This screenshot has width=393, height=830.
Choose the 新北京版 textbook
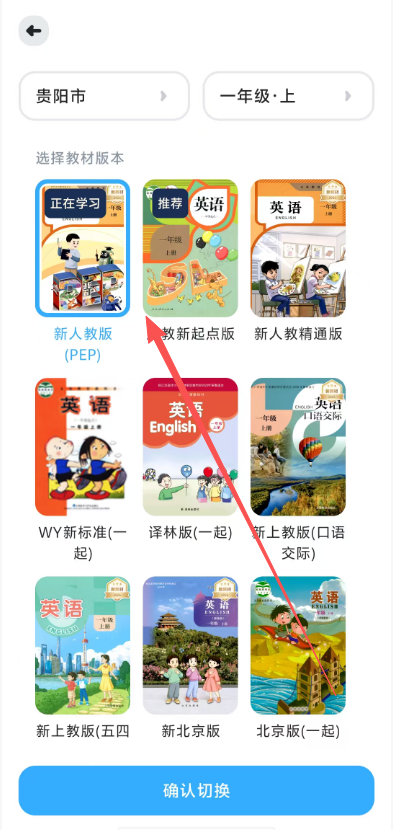191,645
